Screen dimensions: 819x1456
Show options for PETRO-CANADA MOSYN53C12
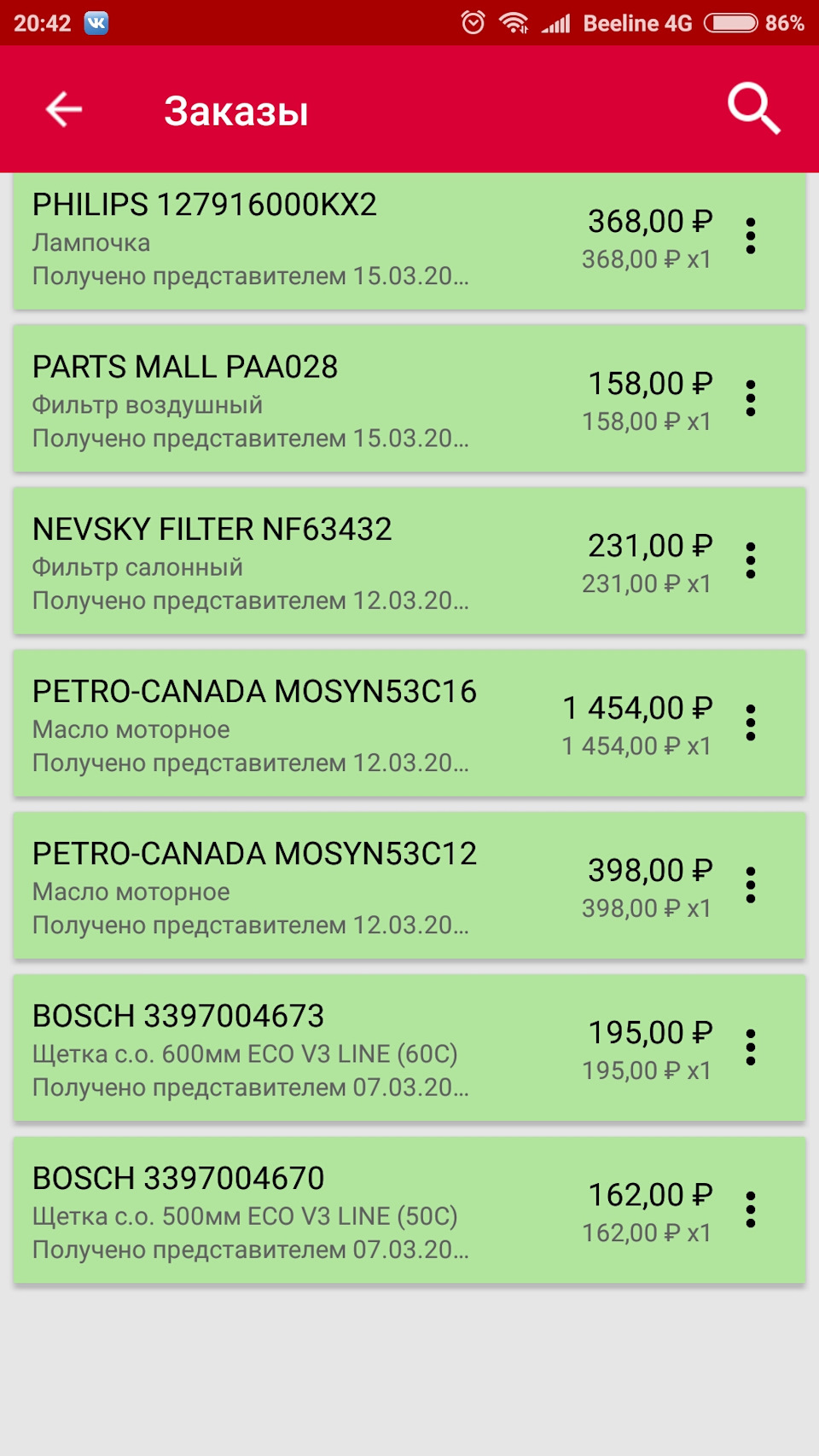click(x=751, y=885)
